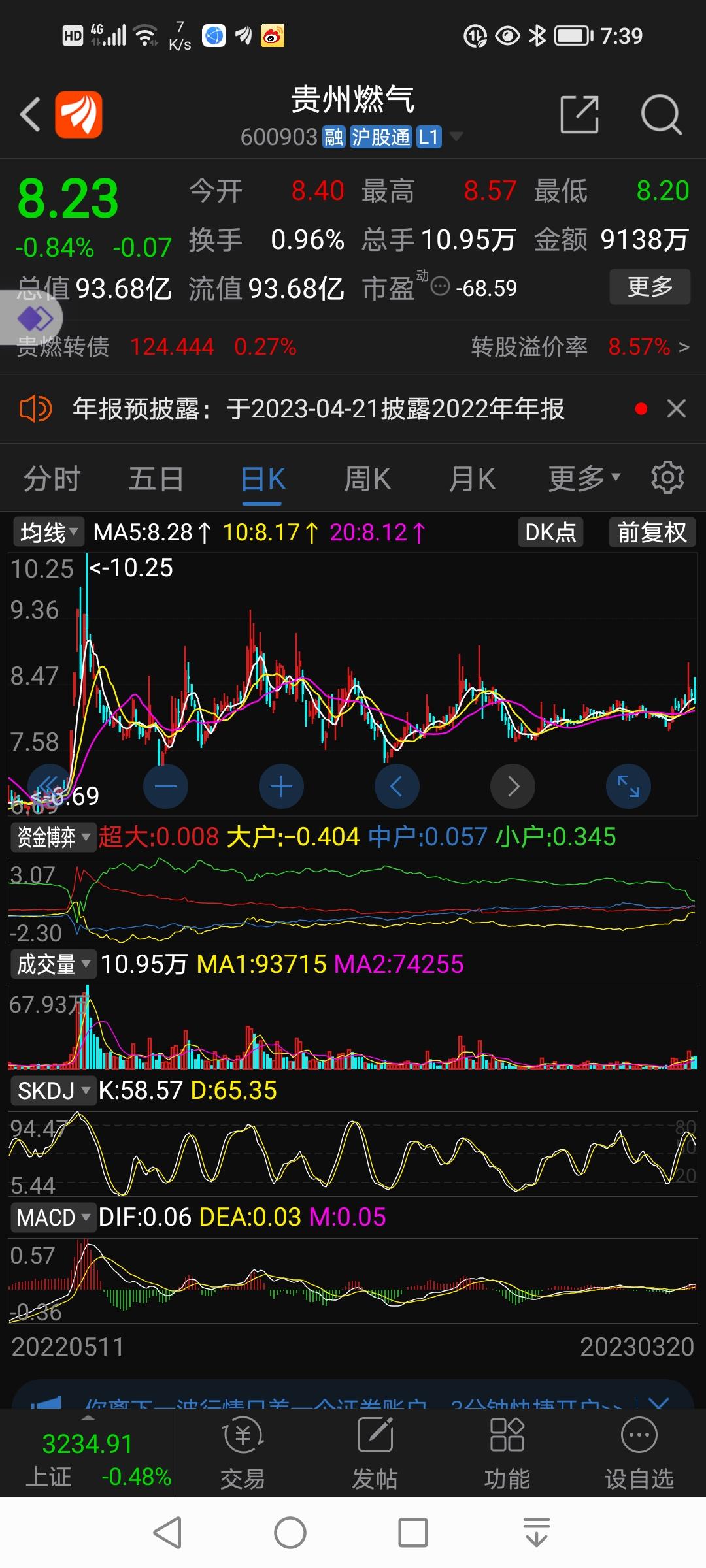Zoom in the chart with plus button
Viewport: 706px width, 1568px height.
(281, 786)
